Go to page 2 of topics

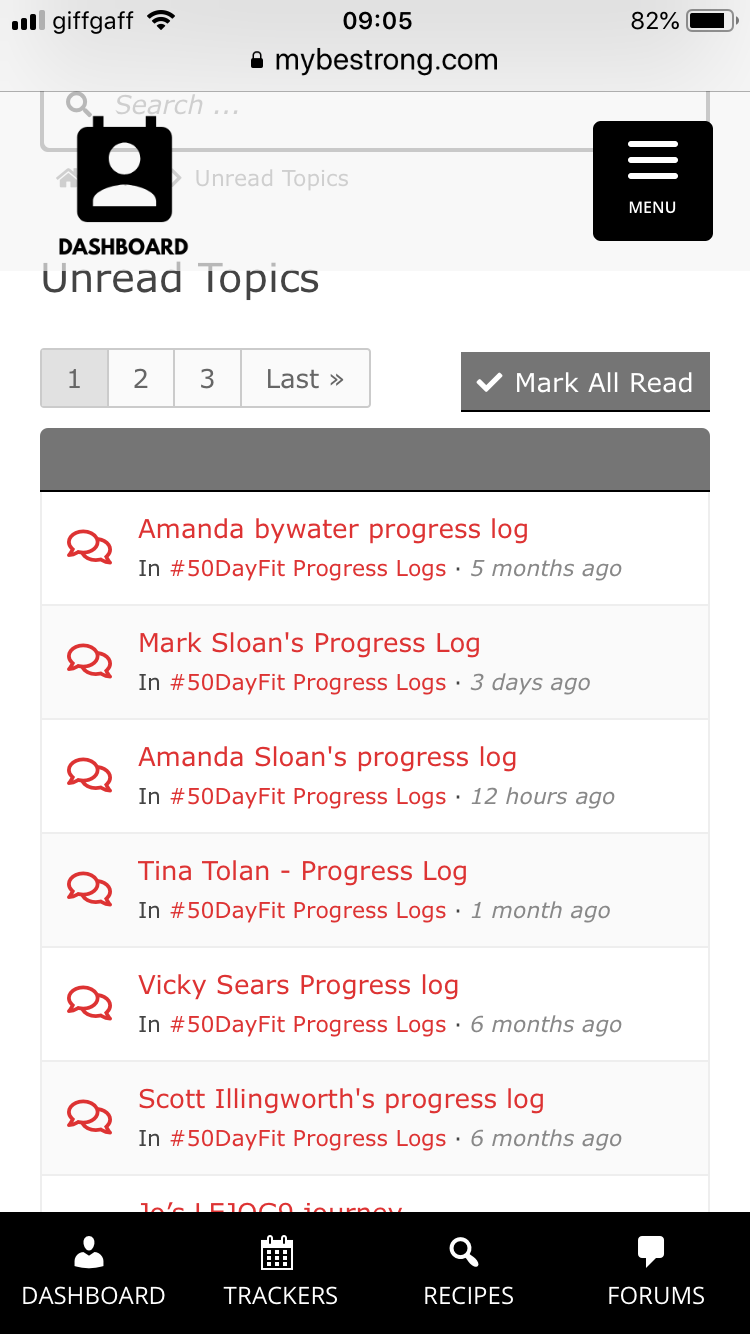point(141,379)
